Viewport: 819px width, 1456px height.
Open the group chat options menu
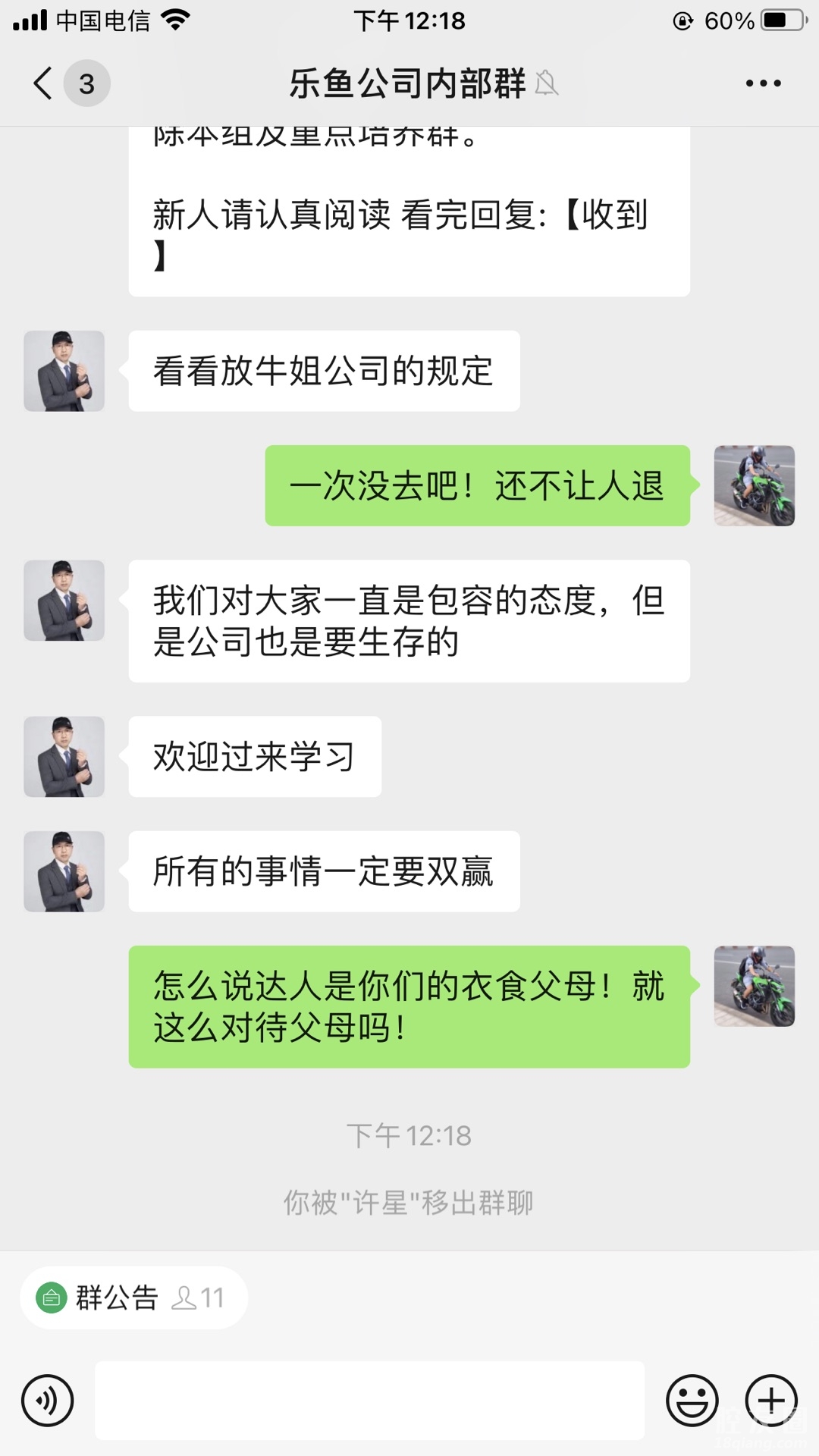tap(763, 83)
